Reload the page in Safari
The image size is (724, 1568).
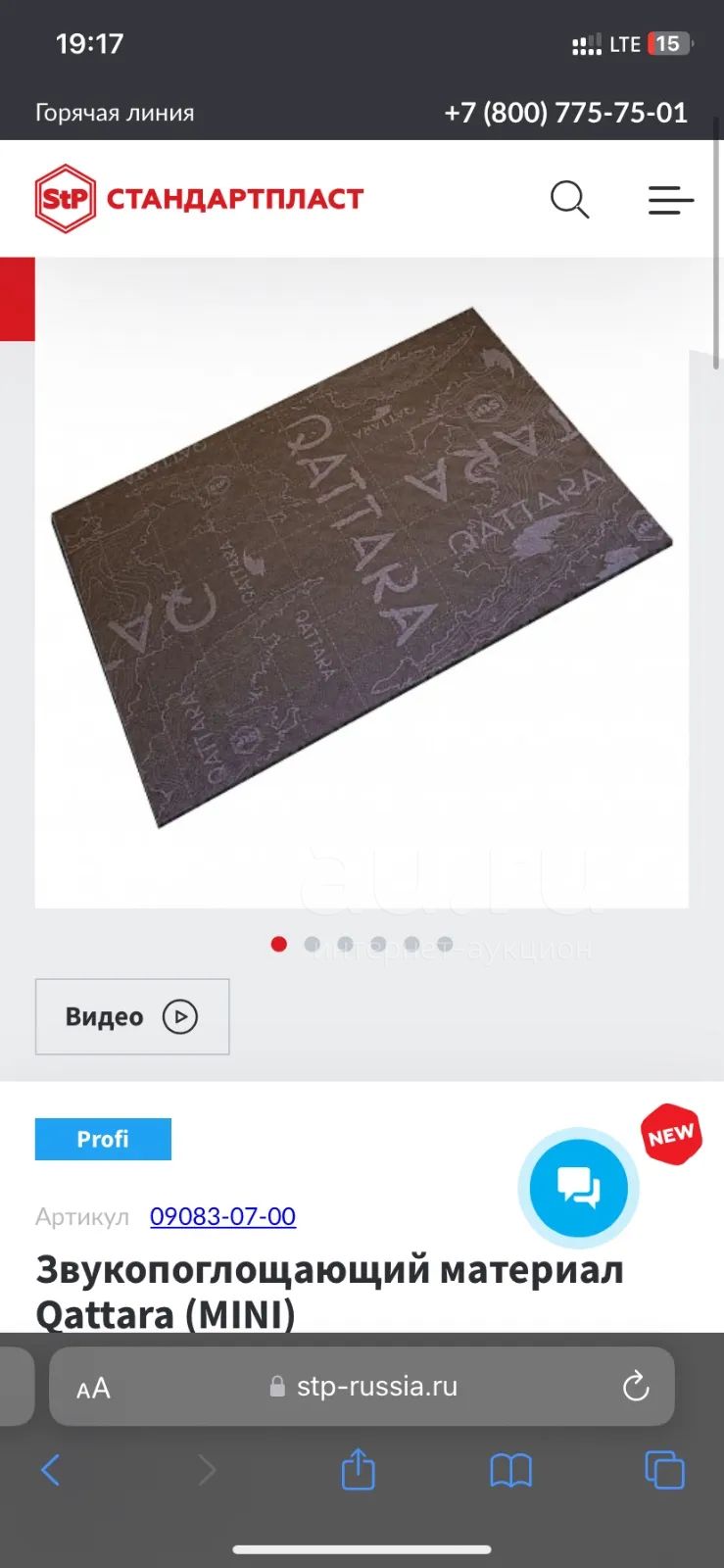636,1387
